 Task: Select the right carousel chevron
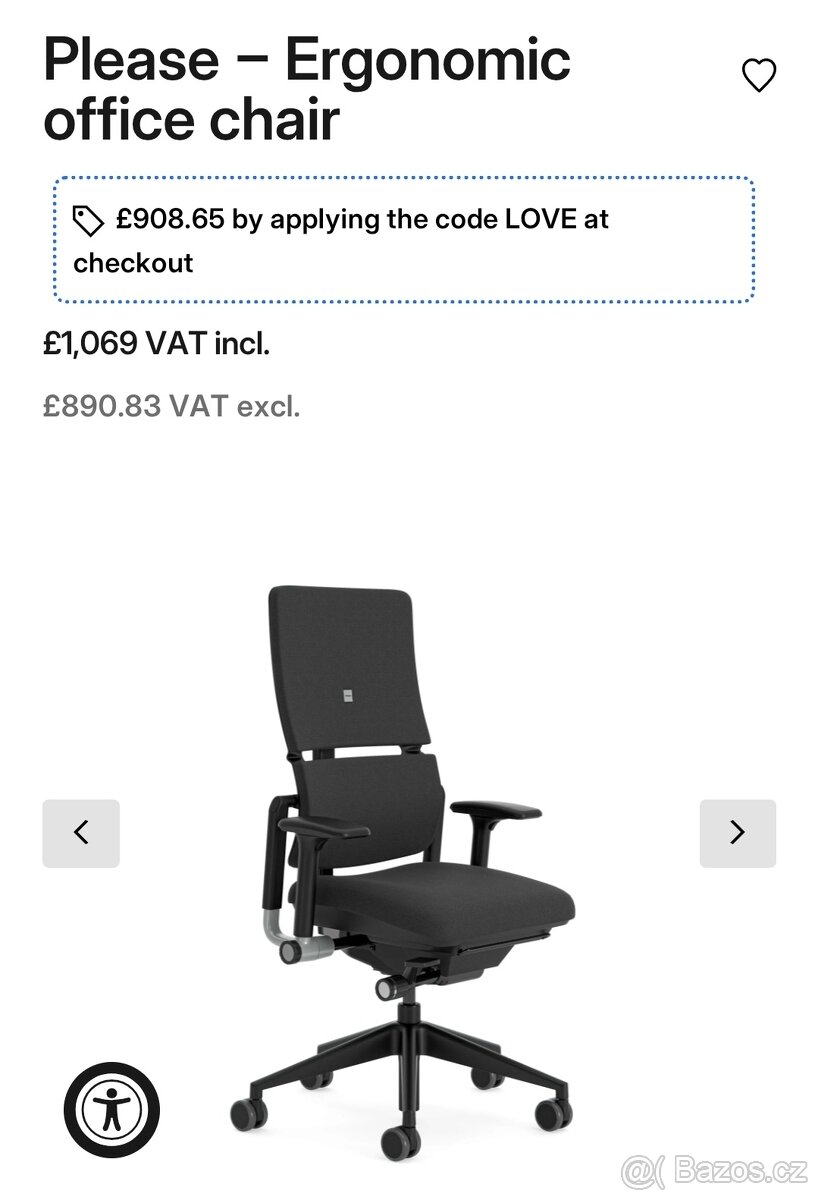(738, 832)
